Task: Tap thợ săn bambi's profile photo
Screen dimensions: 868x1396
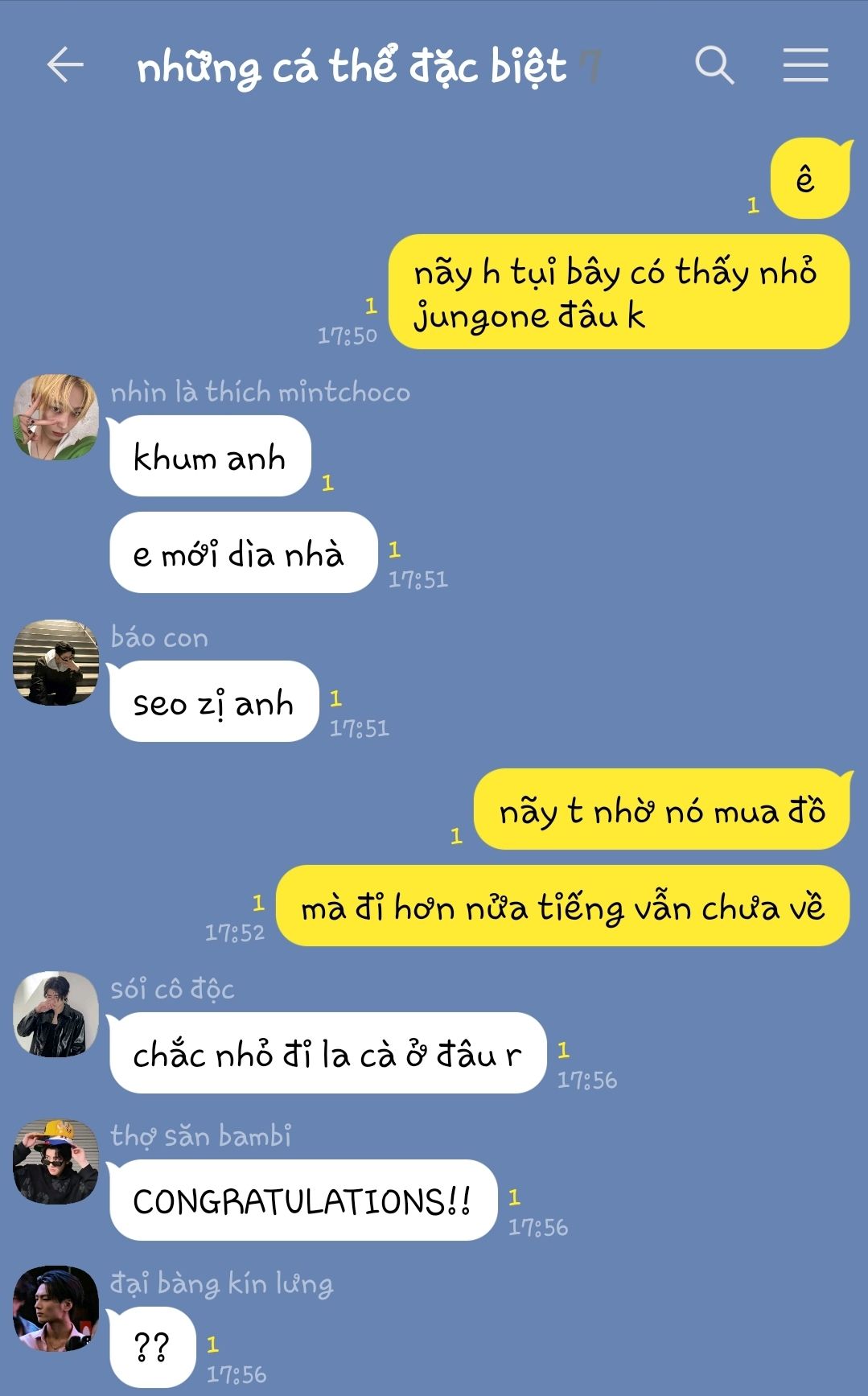Action: click(x=56, y=1161)
